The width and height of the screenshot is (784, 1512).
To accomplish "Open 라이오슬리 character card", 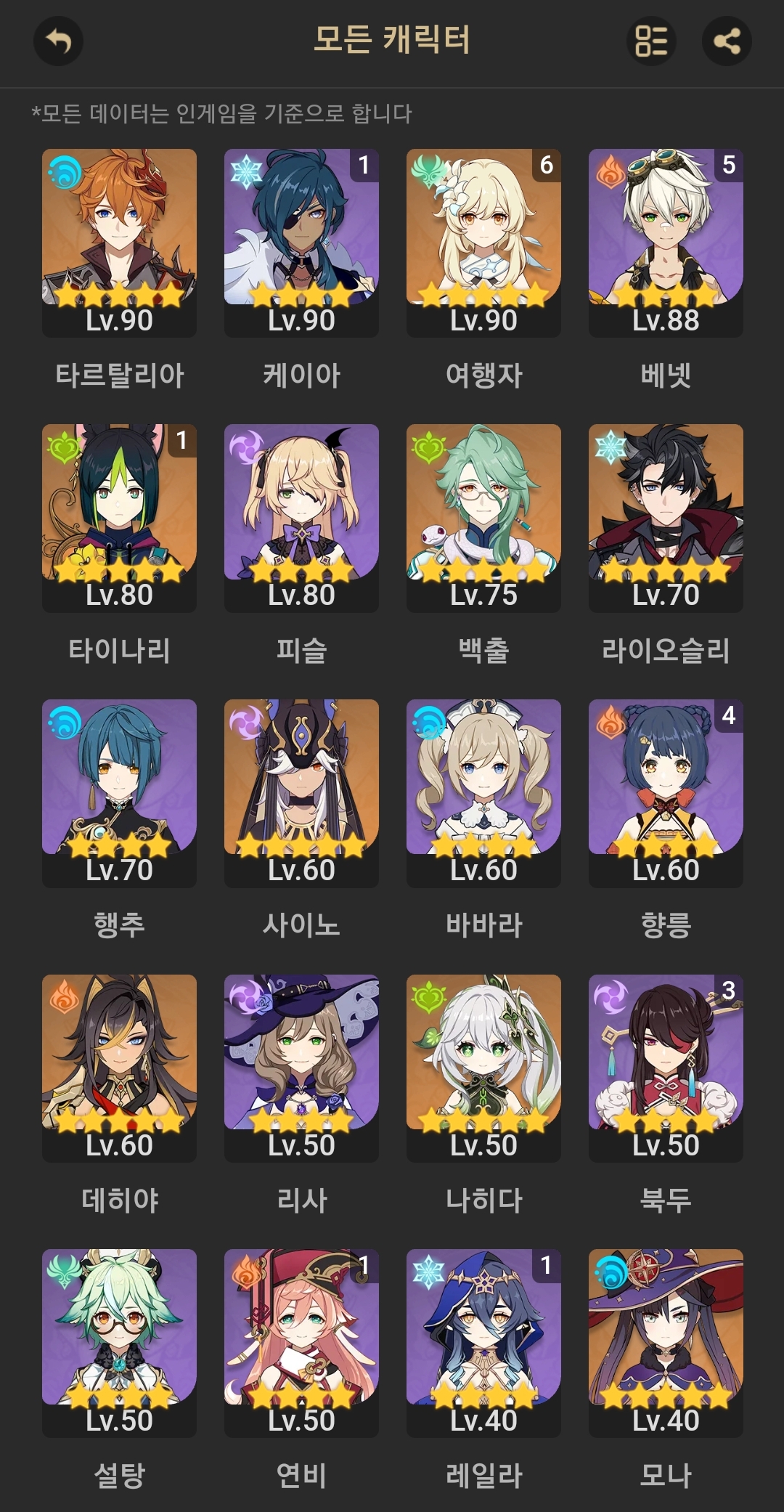I will (666, 518).
